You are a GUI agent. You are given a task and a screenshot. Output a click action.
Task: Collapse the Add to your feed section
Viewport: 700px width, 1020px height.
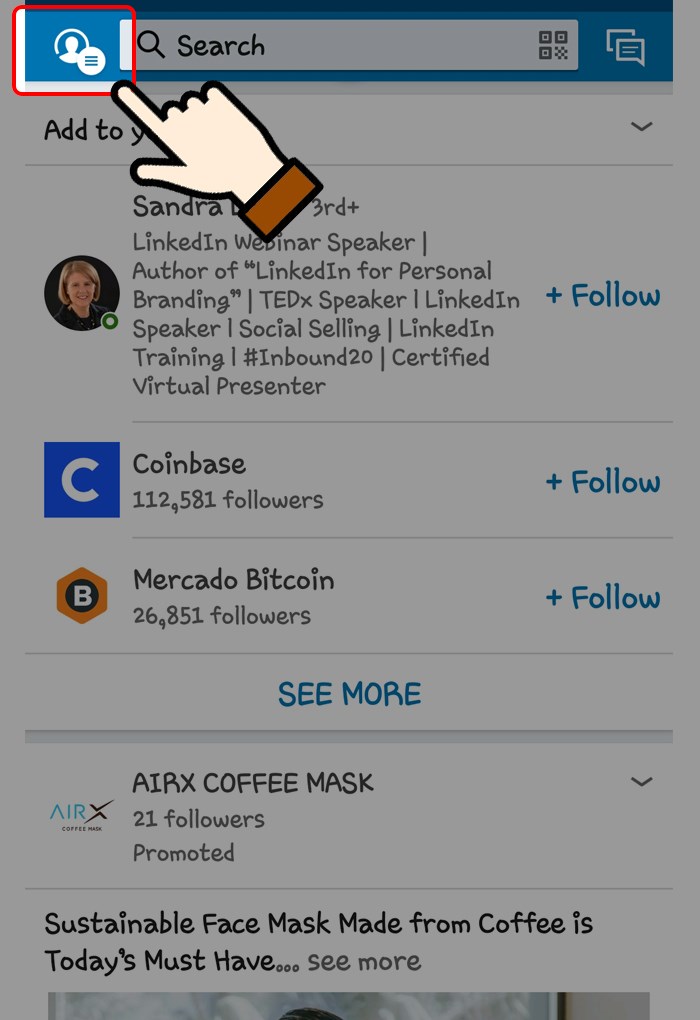pyautogui.click(x=641, y=127)
